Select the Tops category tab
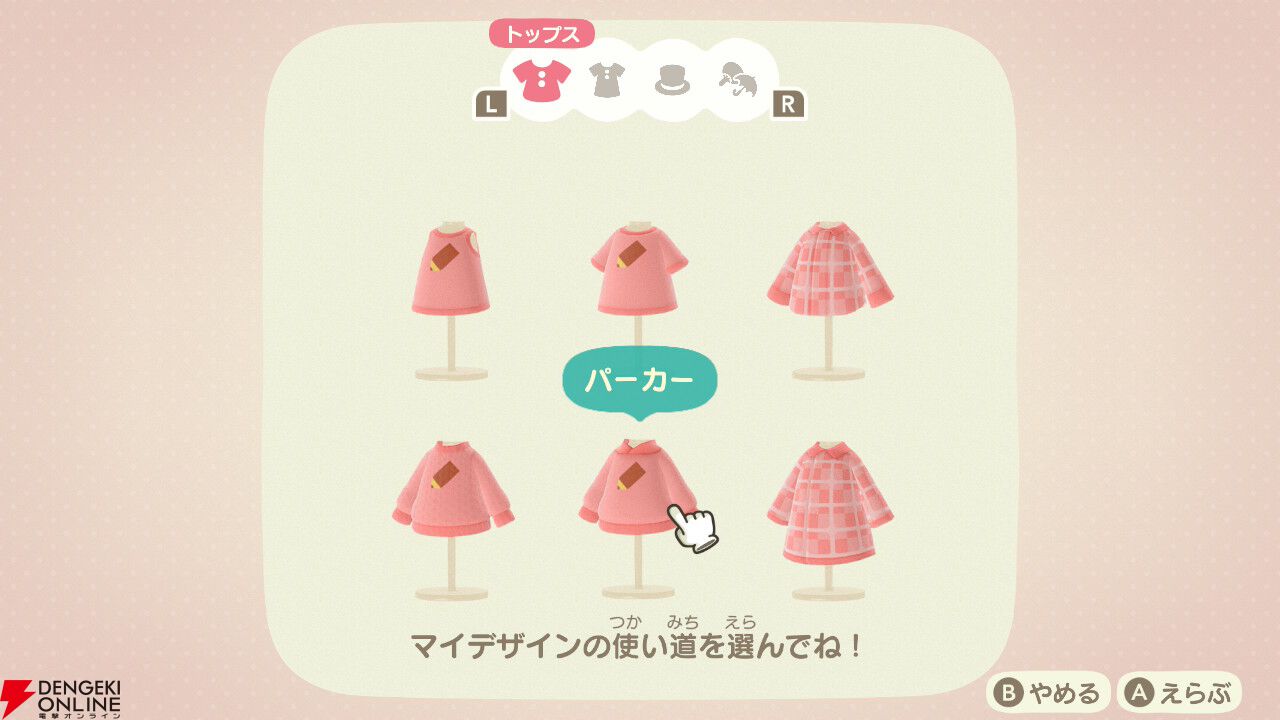Image resolution: width=1280 pixels, height=720 pixels. (x=541, y=79)
